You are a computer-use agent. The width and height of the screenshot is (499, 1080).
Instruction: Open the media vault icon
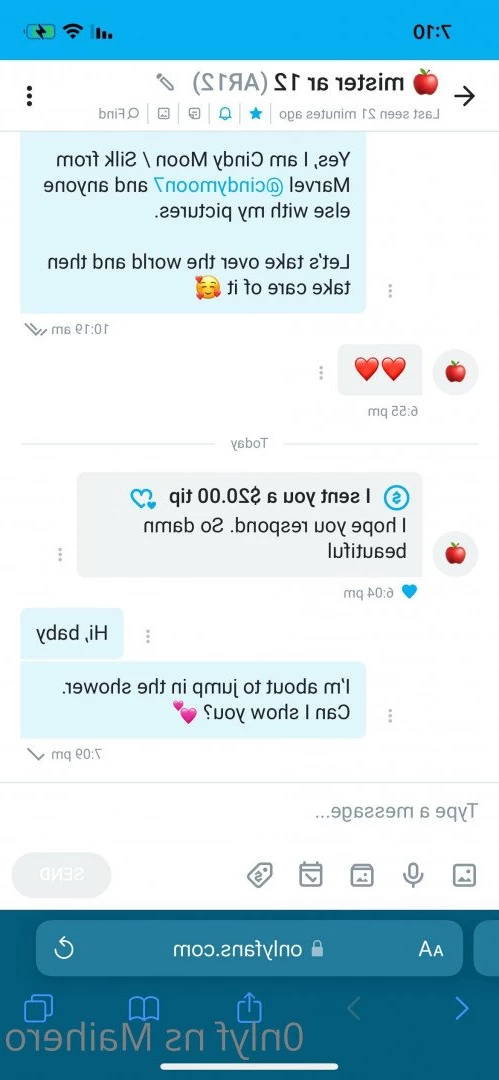(362, 875)
